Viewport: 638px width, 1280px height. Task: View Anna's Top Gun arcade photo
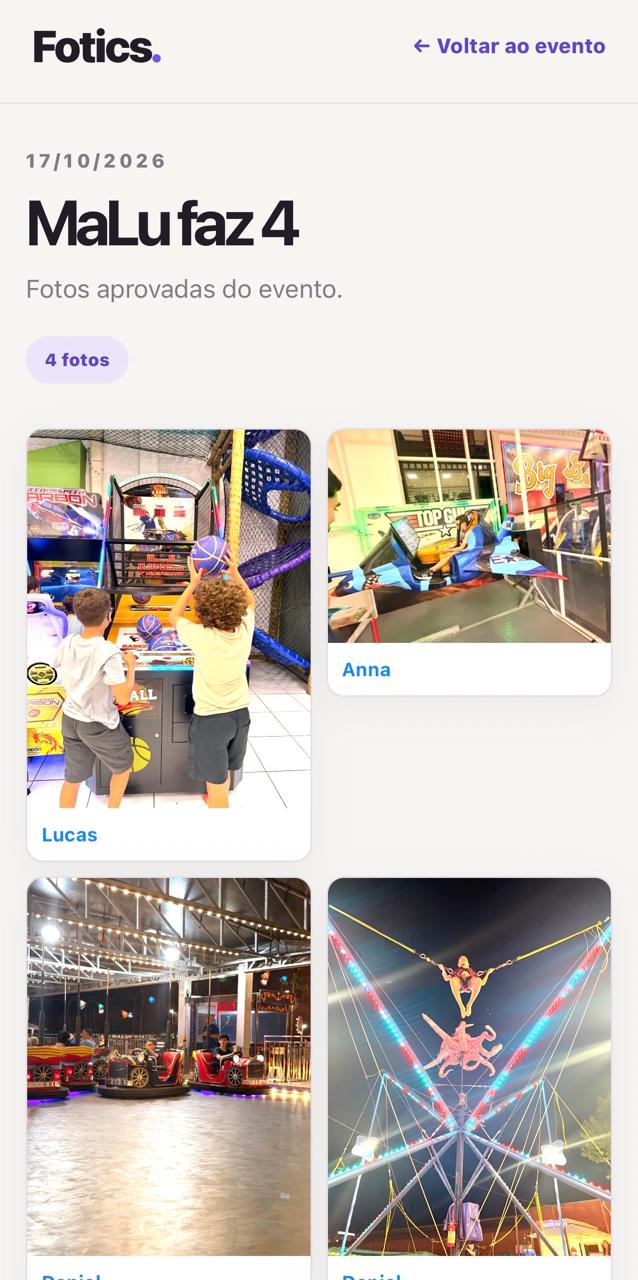(x=469, y=536)
